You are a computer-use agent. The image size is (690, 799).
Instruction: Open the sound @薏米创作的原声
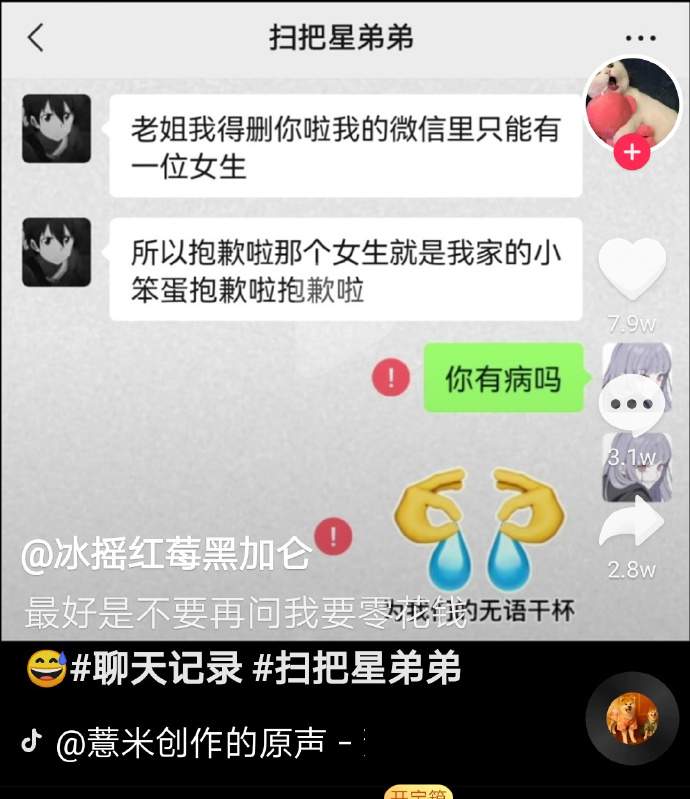click(x=190, y=744)
